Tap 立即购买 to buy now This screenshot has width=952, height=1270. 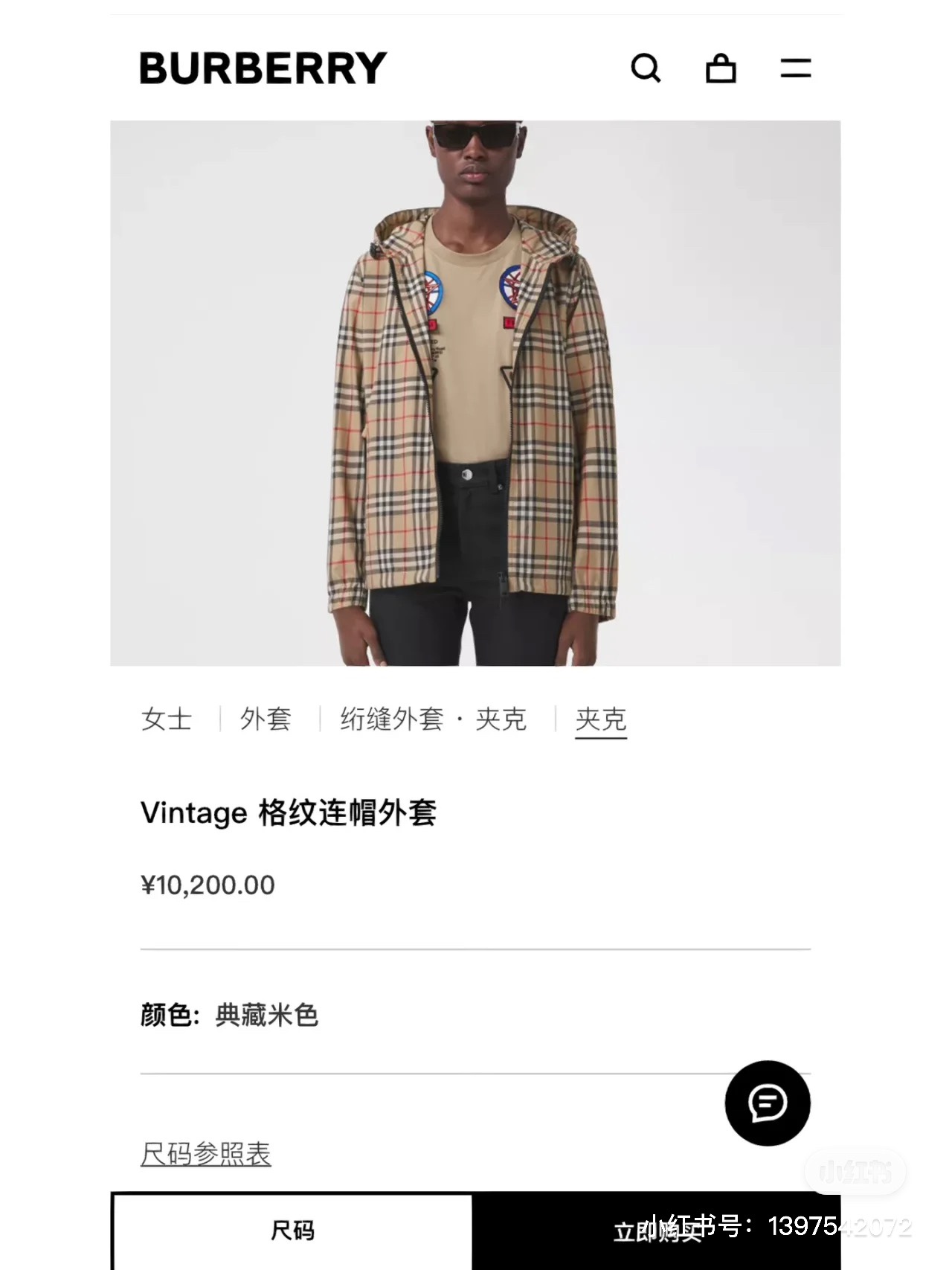click(656, 1232)
